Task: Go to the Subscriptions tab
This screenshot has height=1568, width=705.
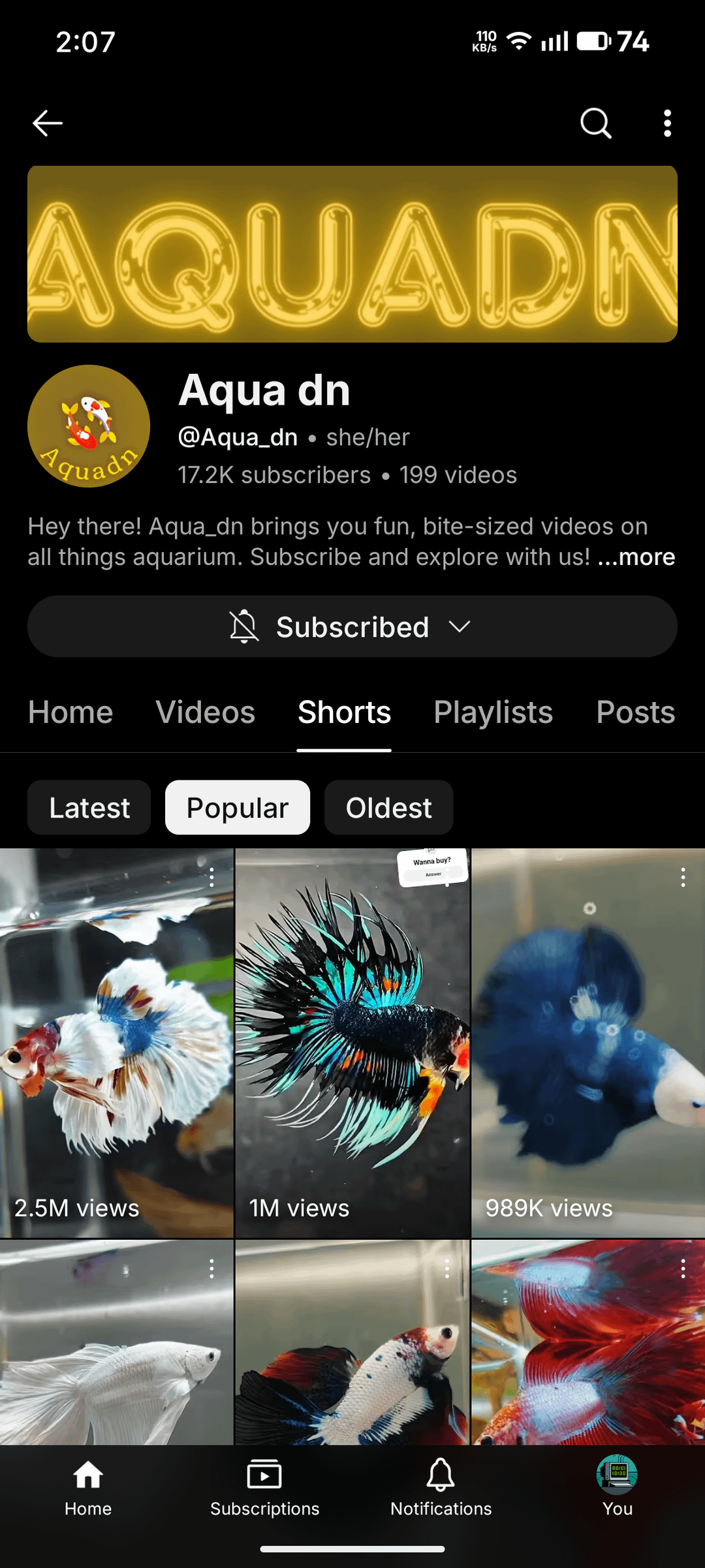Action: point(264,1486)
